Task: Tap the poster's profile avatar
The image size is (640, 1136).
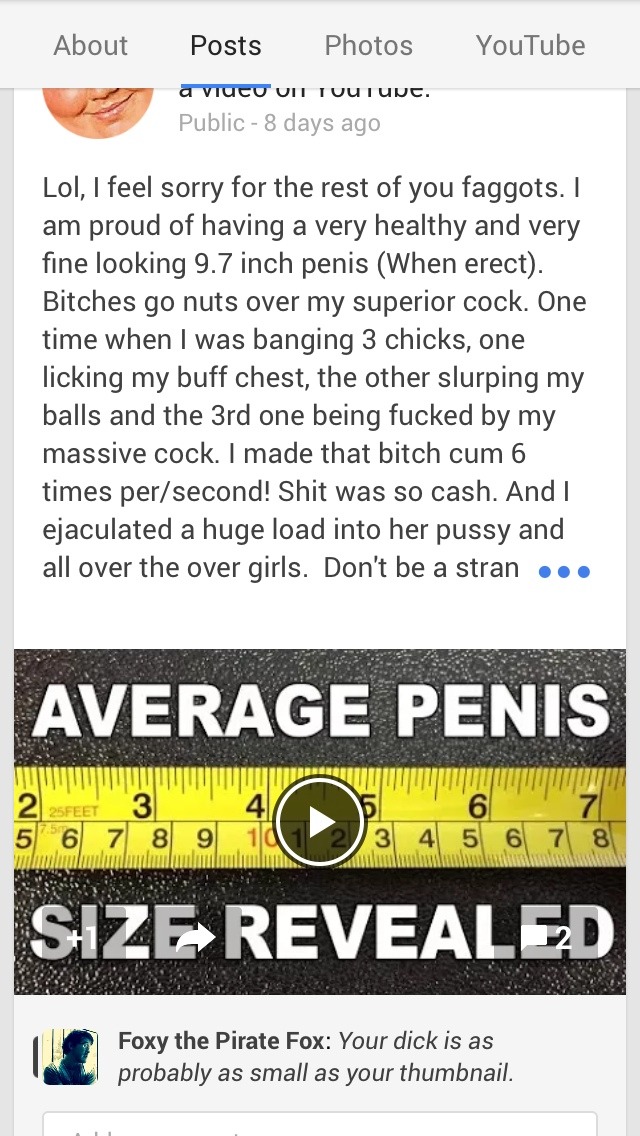Action: click(x=98, y=110)
